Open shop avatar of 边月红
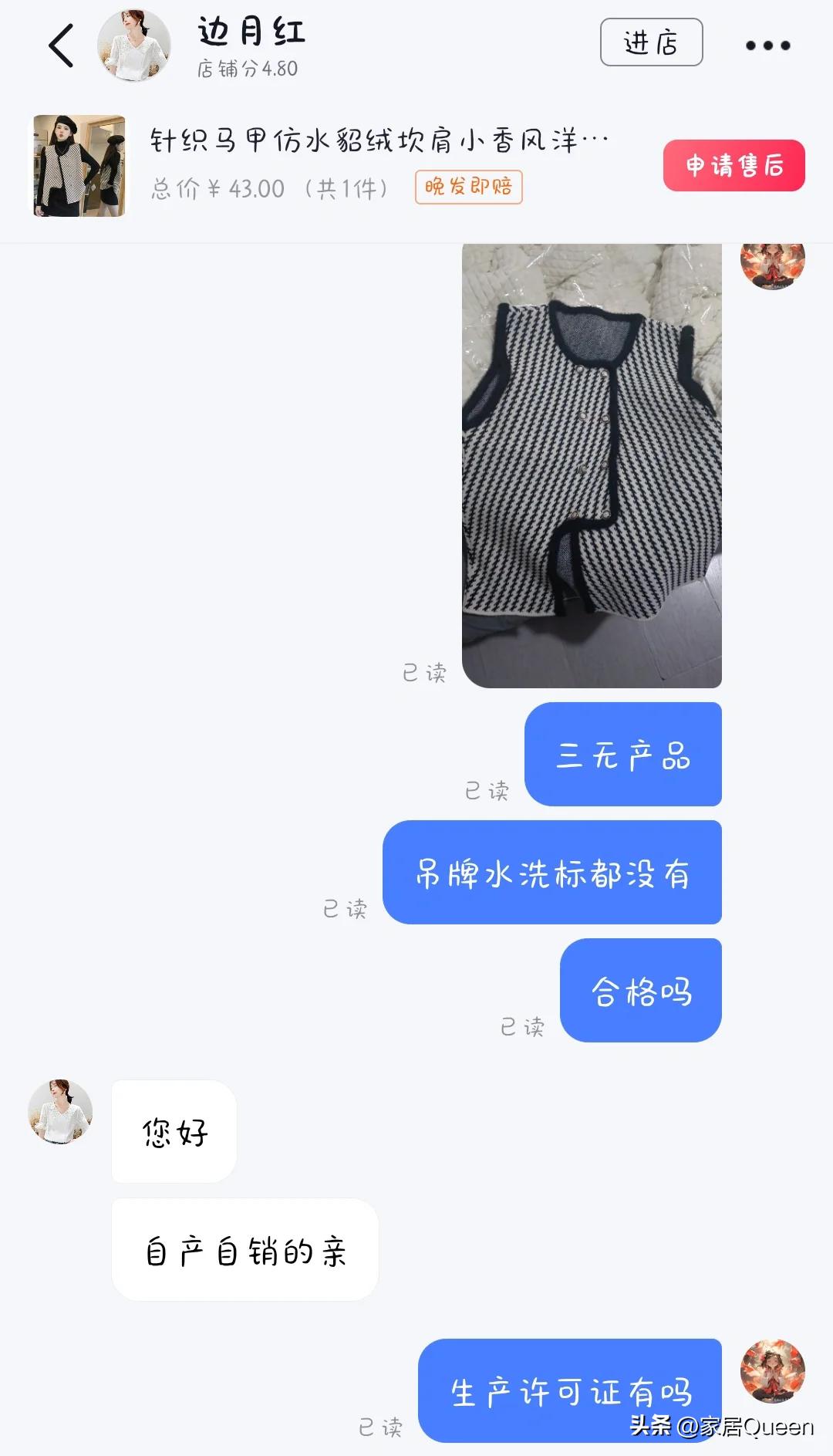Screen dimensions: 833x1456 point(133,46)
